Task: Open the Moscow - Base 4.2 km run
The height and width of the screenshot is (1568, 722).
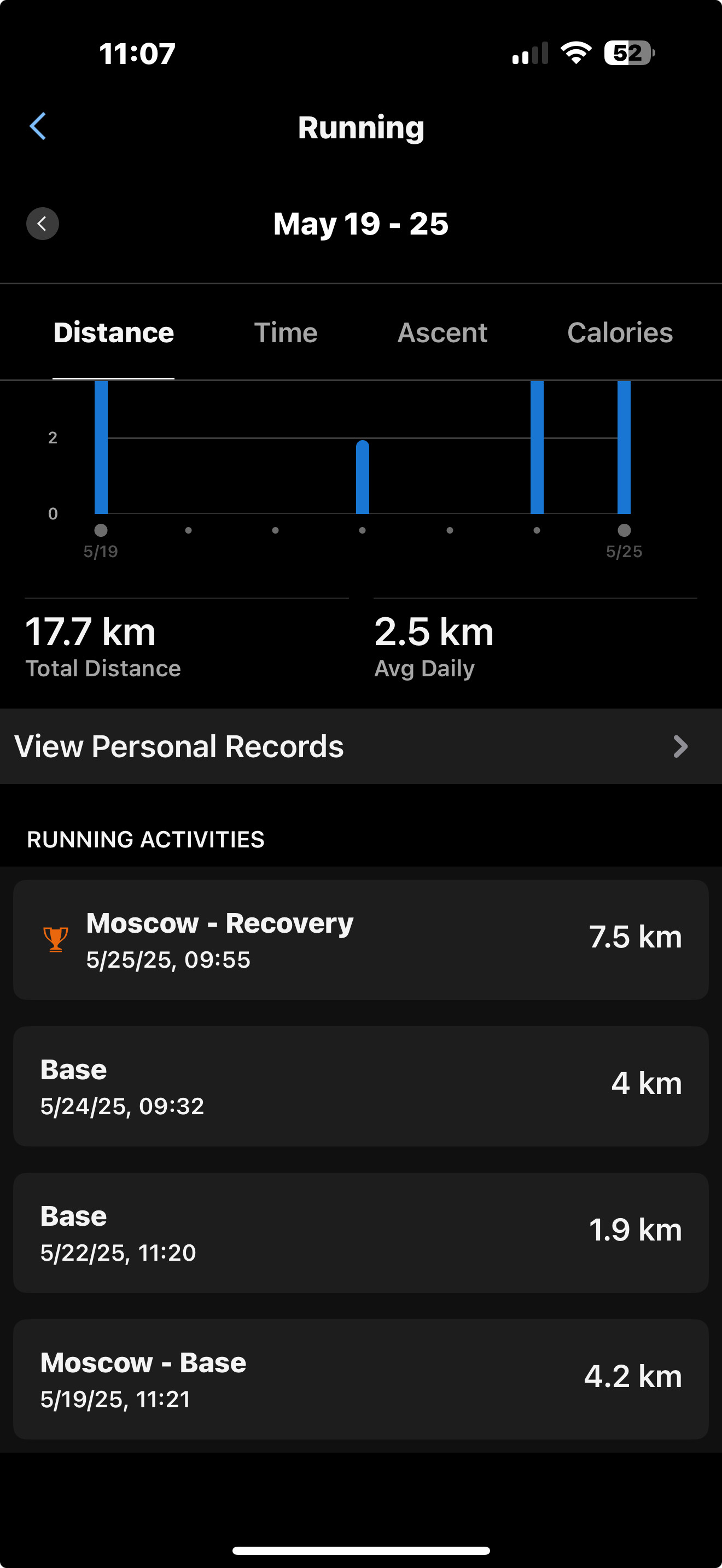Action: pyautogui.click(x=361, y=1379)
